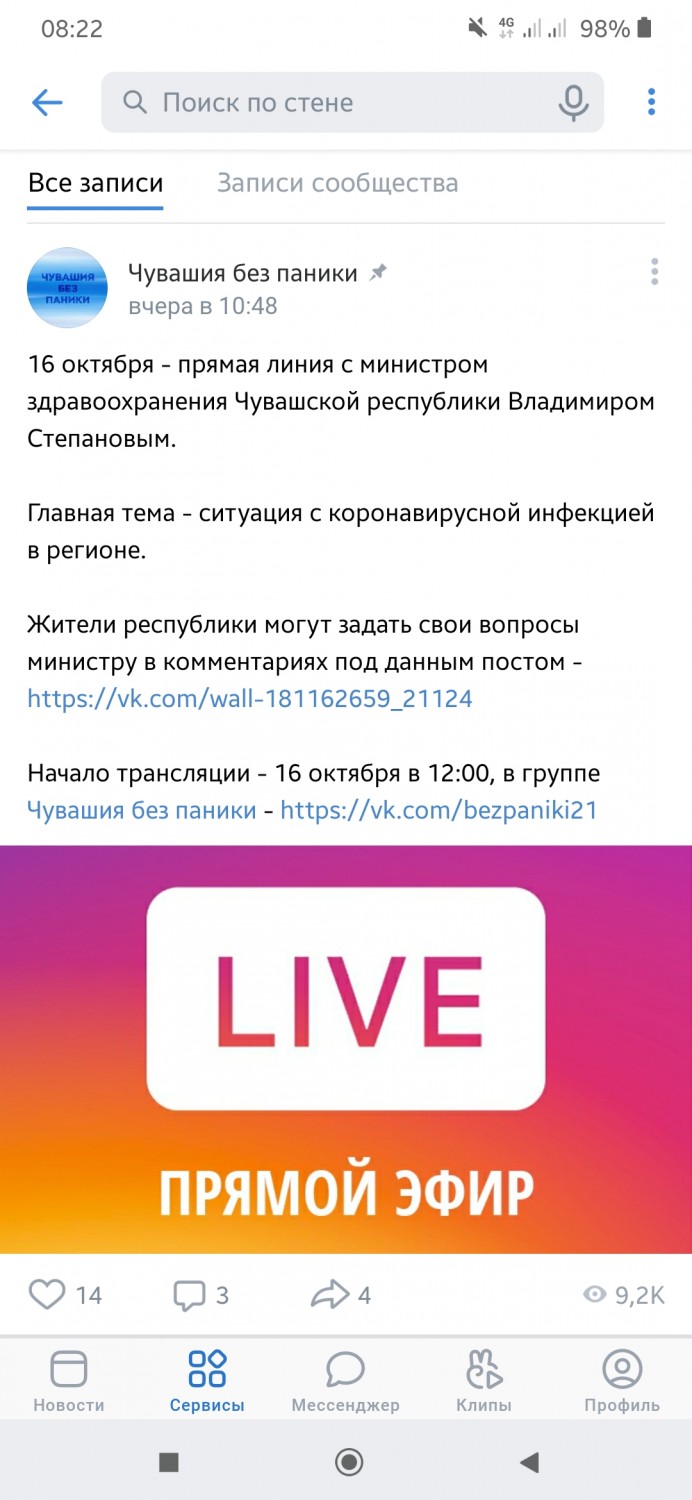Select the Все записи tab
Viewport: 692px width, 1500px height.
95,183
